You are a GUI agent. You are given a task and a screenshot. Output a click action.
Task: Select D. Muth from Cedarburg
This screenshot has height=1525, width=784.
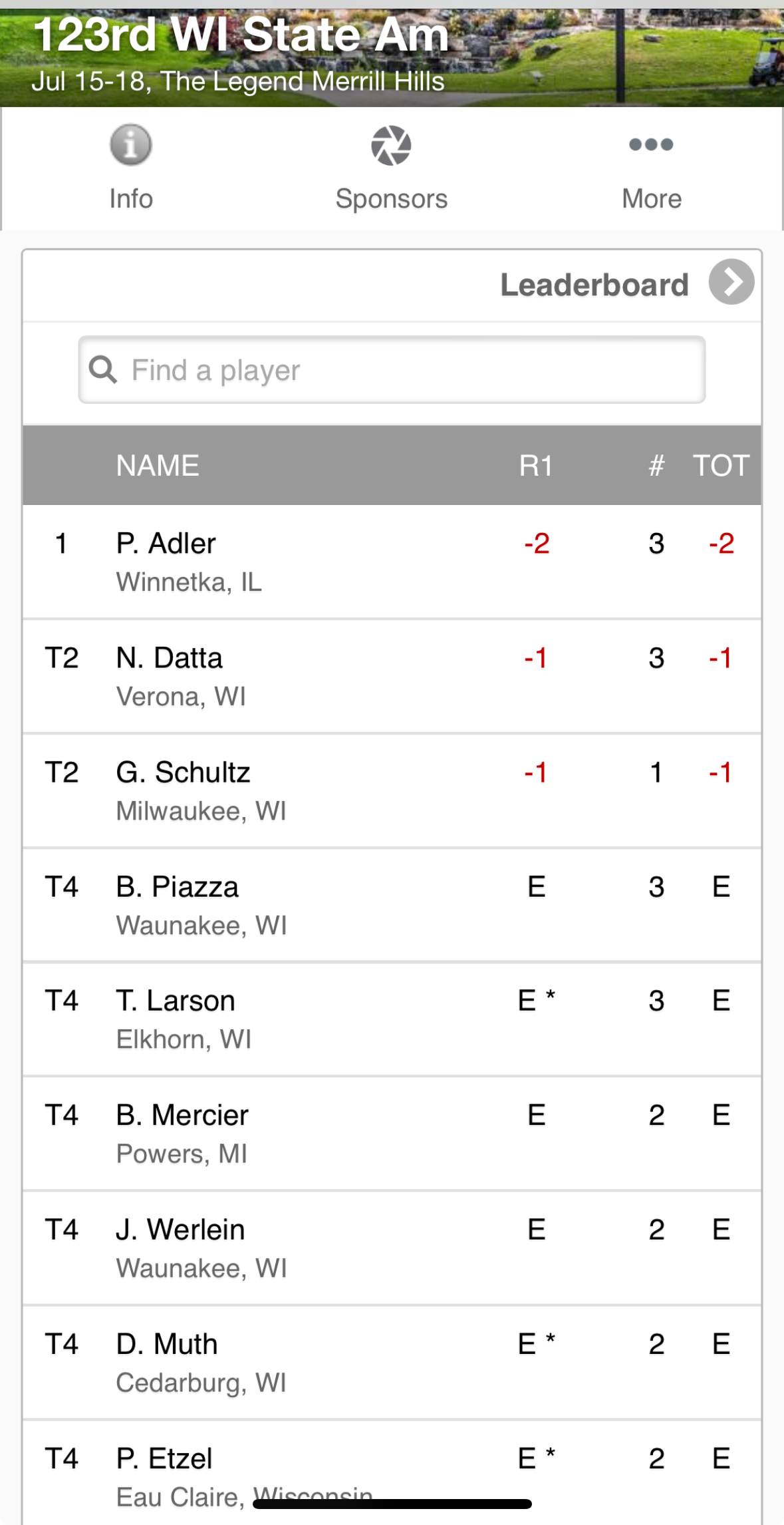(392, 1363)
